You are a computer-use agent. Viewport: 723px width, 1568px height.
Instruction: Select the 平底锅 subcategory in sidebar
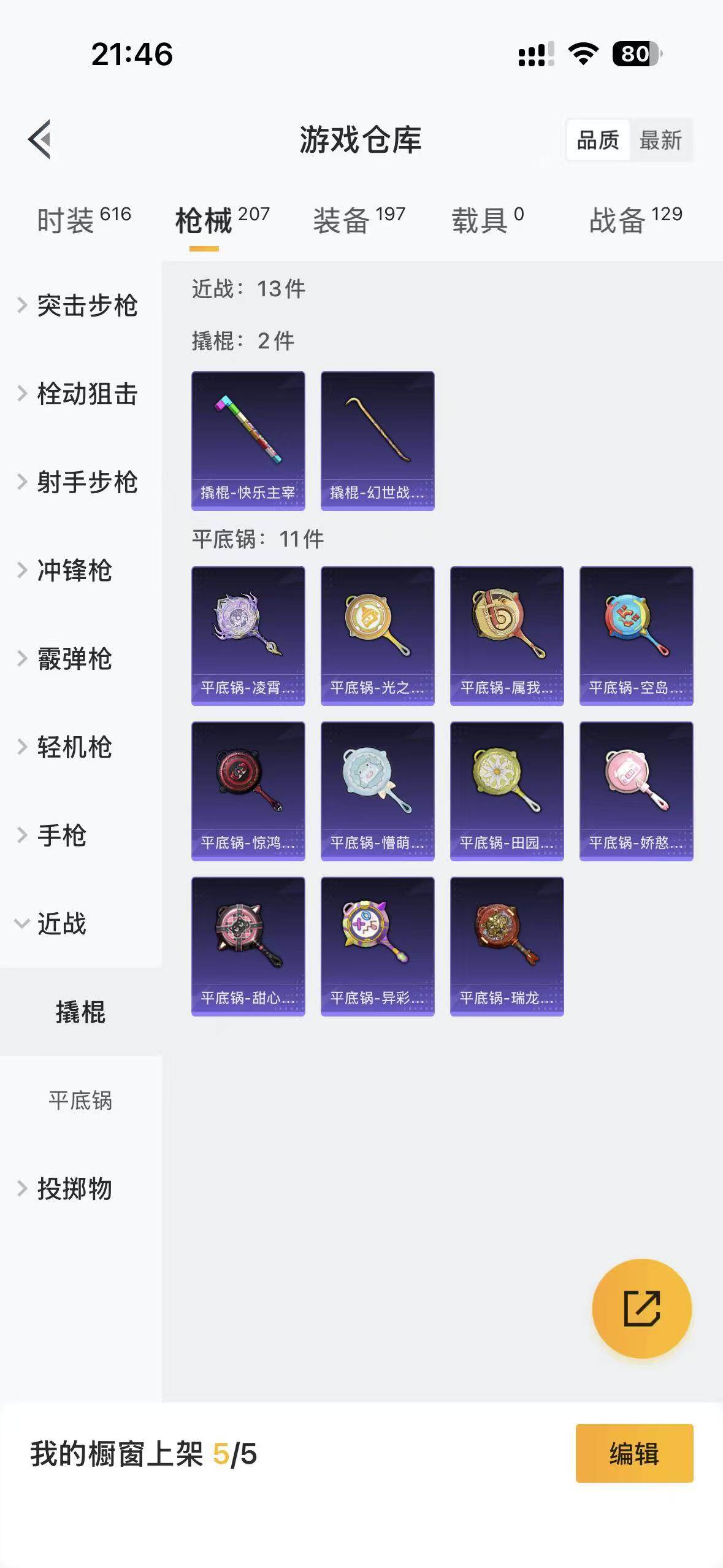(x=81, y=1101)
